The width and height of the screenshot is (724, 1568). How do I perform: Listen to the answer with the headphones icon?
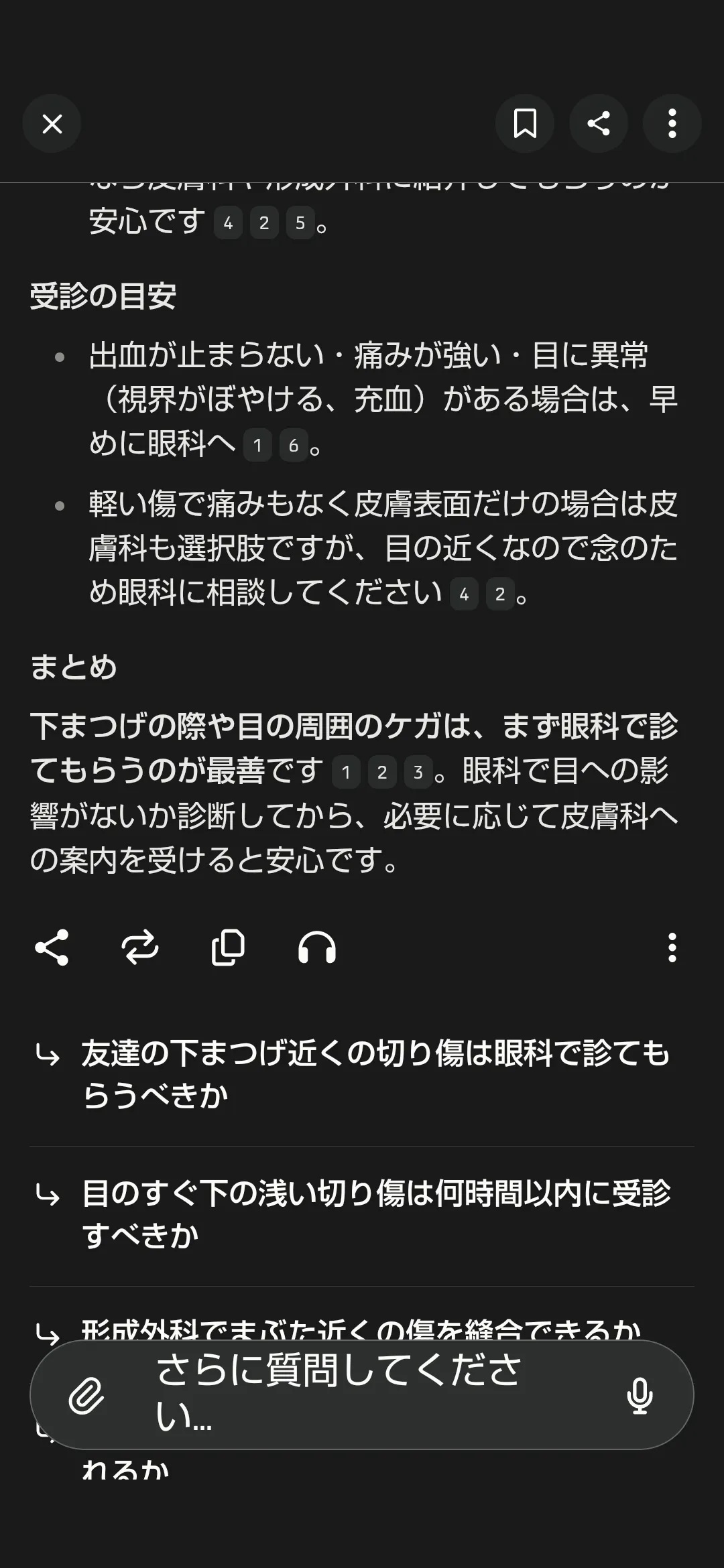[316, 948]
